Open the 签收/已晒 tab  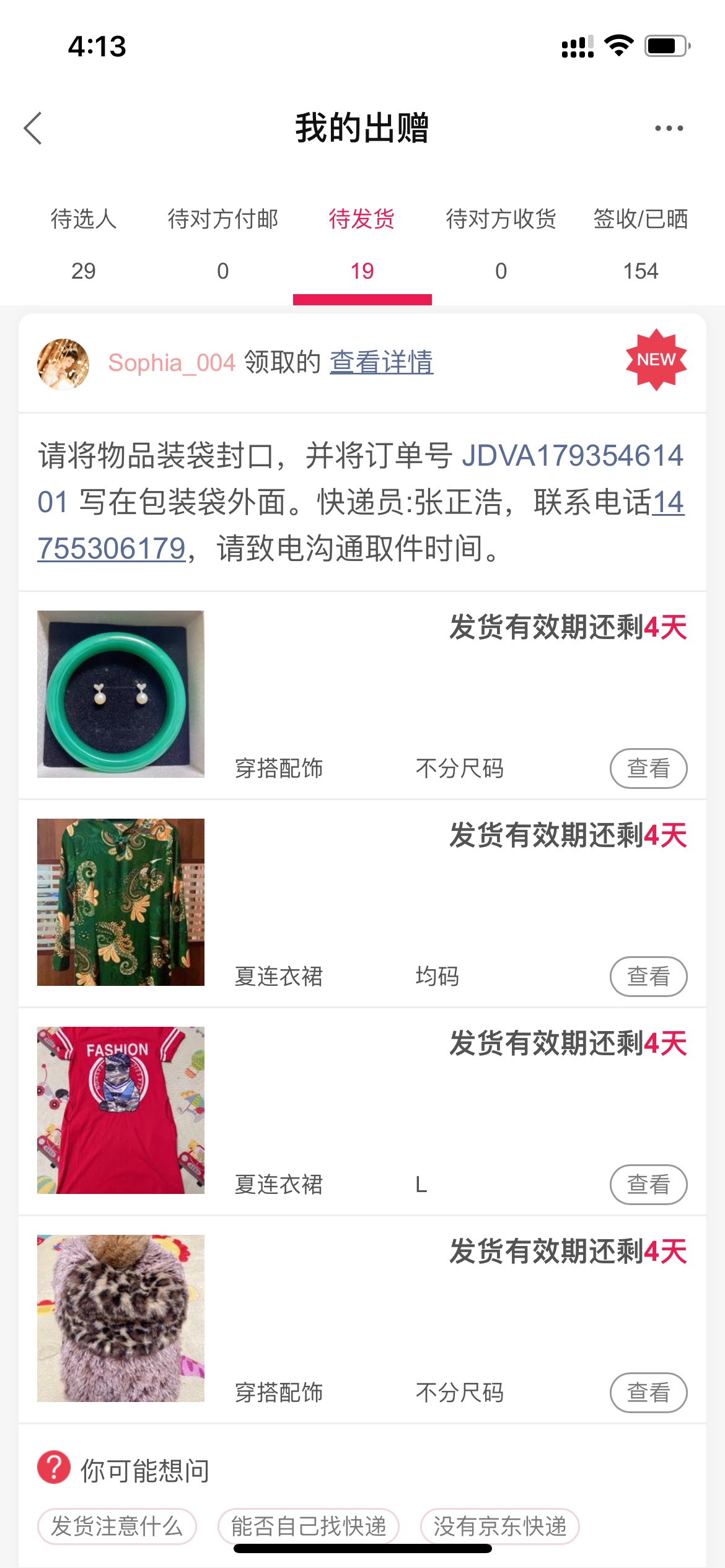click(641, 244)
